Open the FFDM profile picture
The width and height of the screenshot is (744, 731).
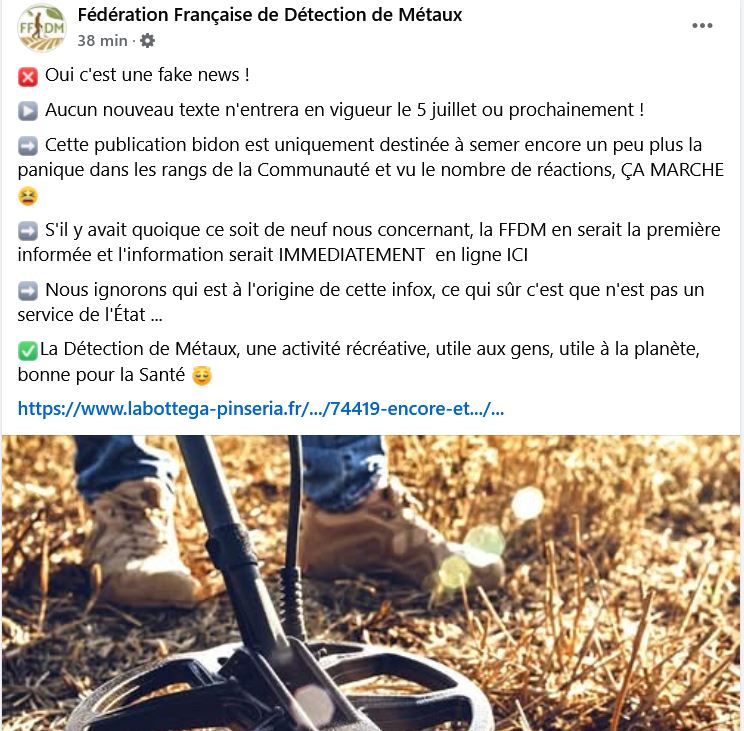41,27
